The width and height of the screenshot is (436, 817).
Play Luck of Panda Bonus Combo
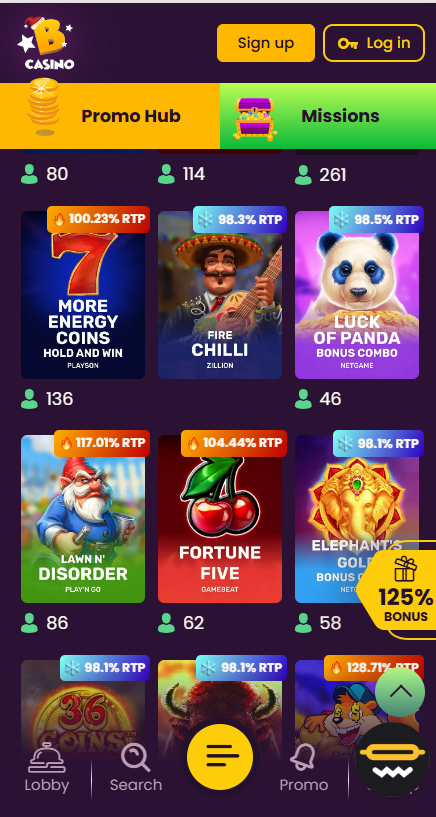pyautogui.click(x=357, y=294)
